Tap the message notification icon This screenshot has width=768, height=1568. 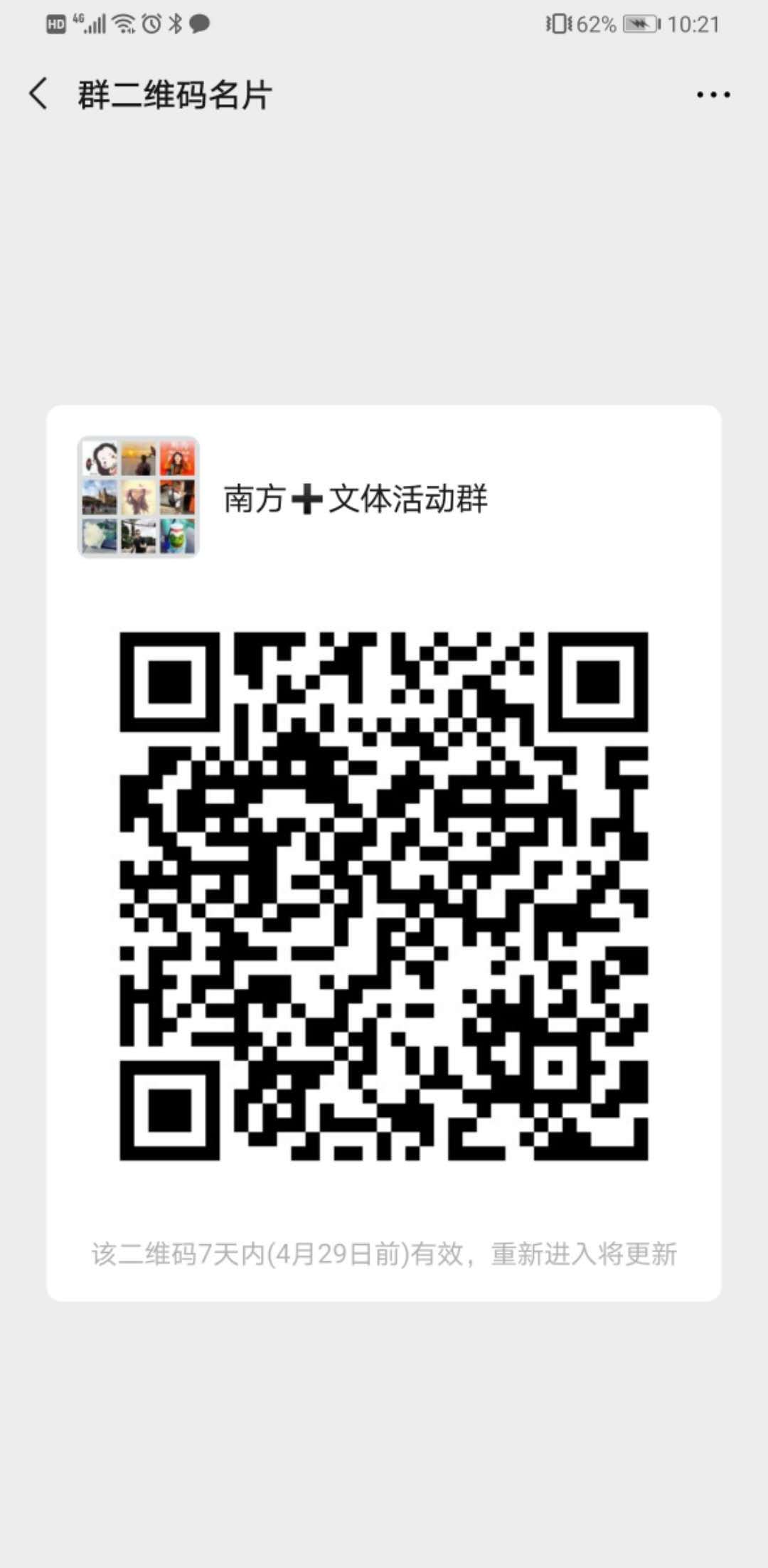click(198, 23)
